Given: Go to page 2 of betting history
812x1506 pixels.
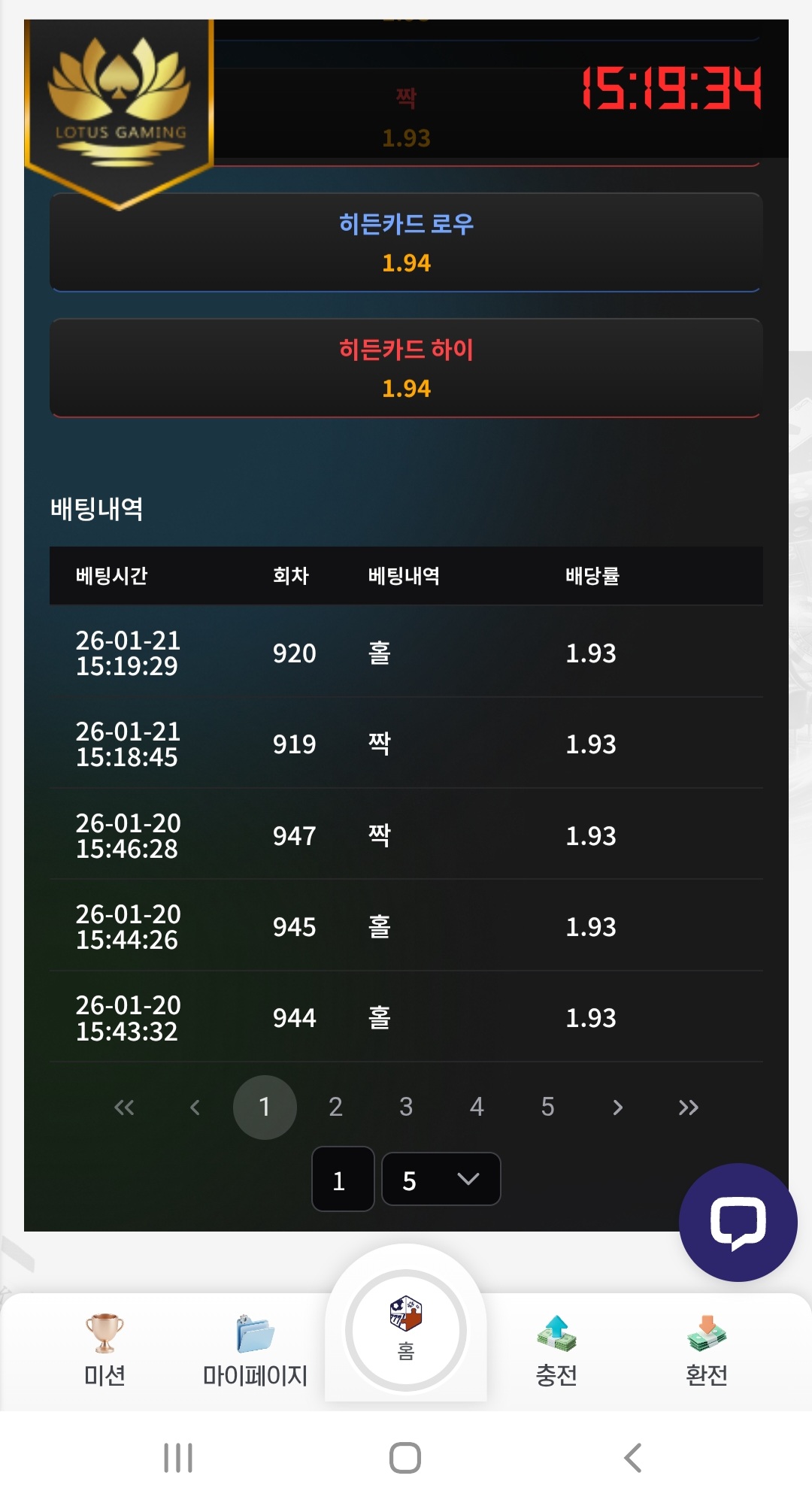Looking at the screenshot, I should [x=335, y=1107].
